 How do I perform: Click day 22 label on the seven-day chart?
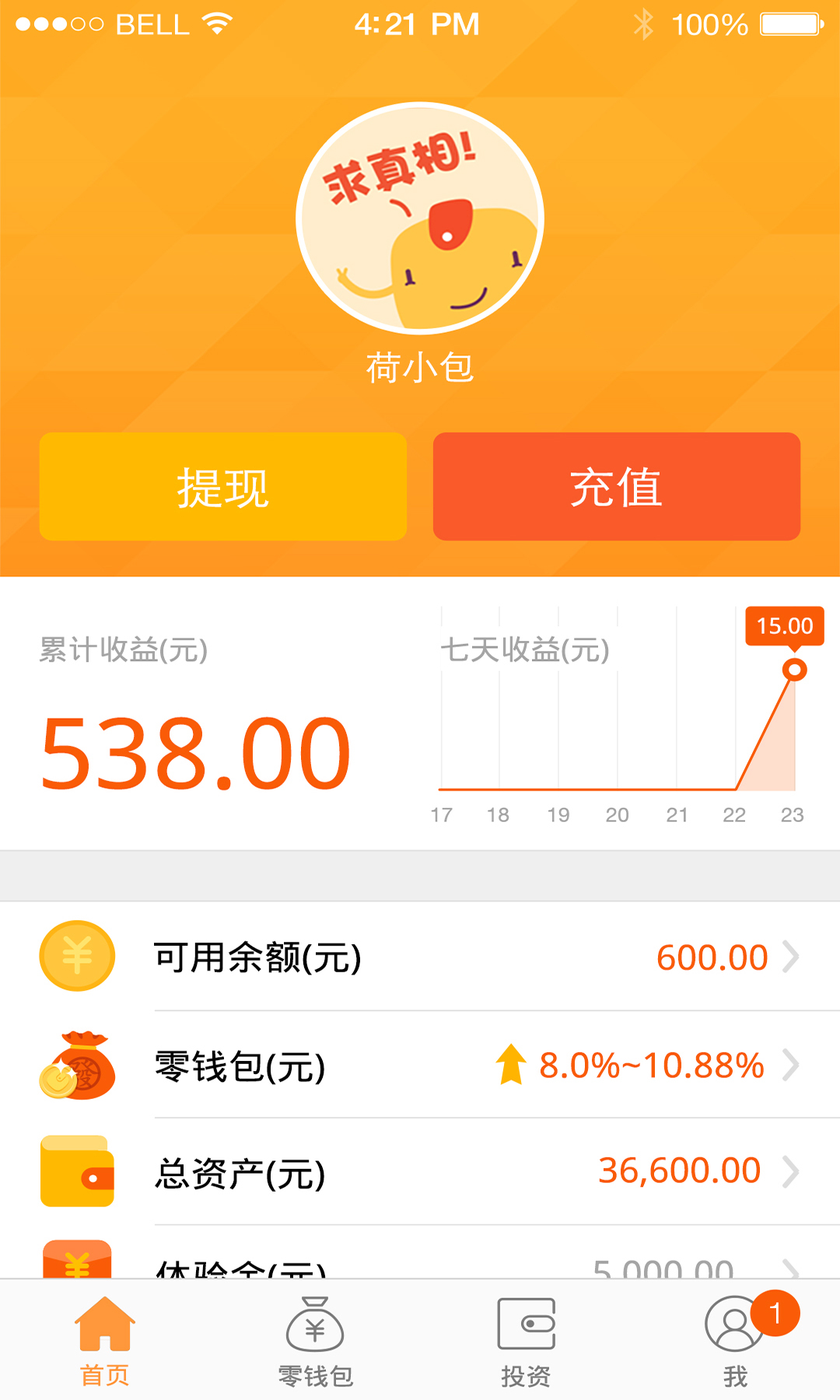tap(733, 816)
